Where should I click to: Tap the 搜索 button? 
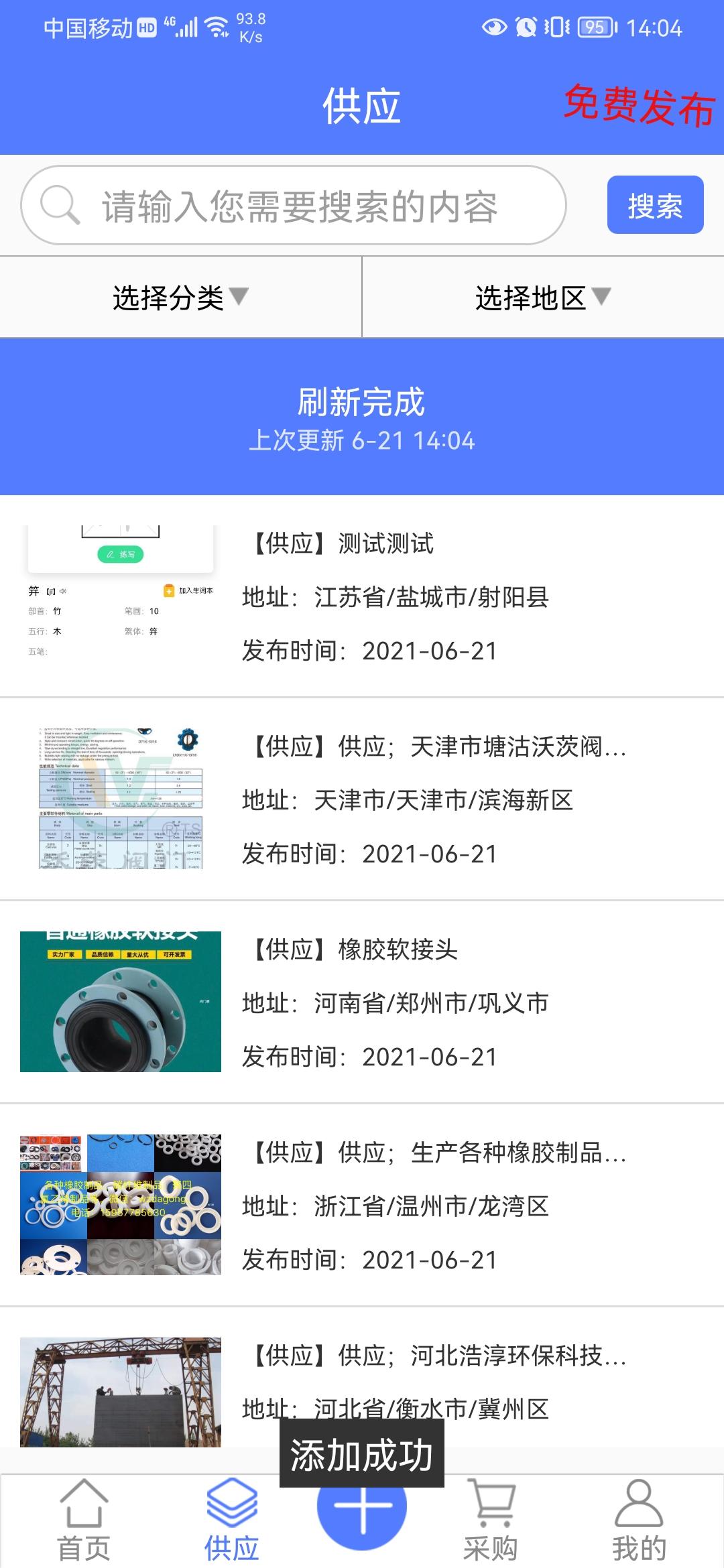[x=655, y=205]
